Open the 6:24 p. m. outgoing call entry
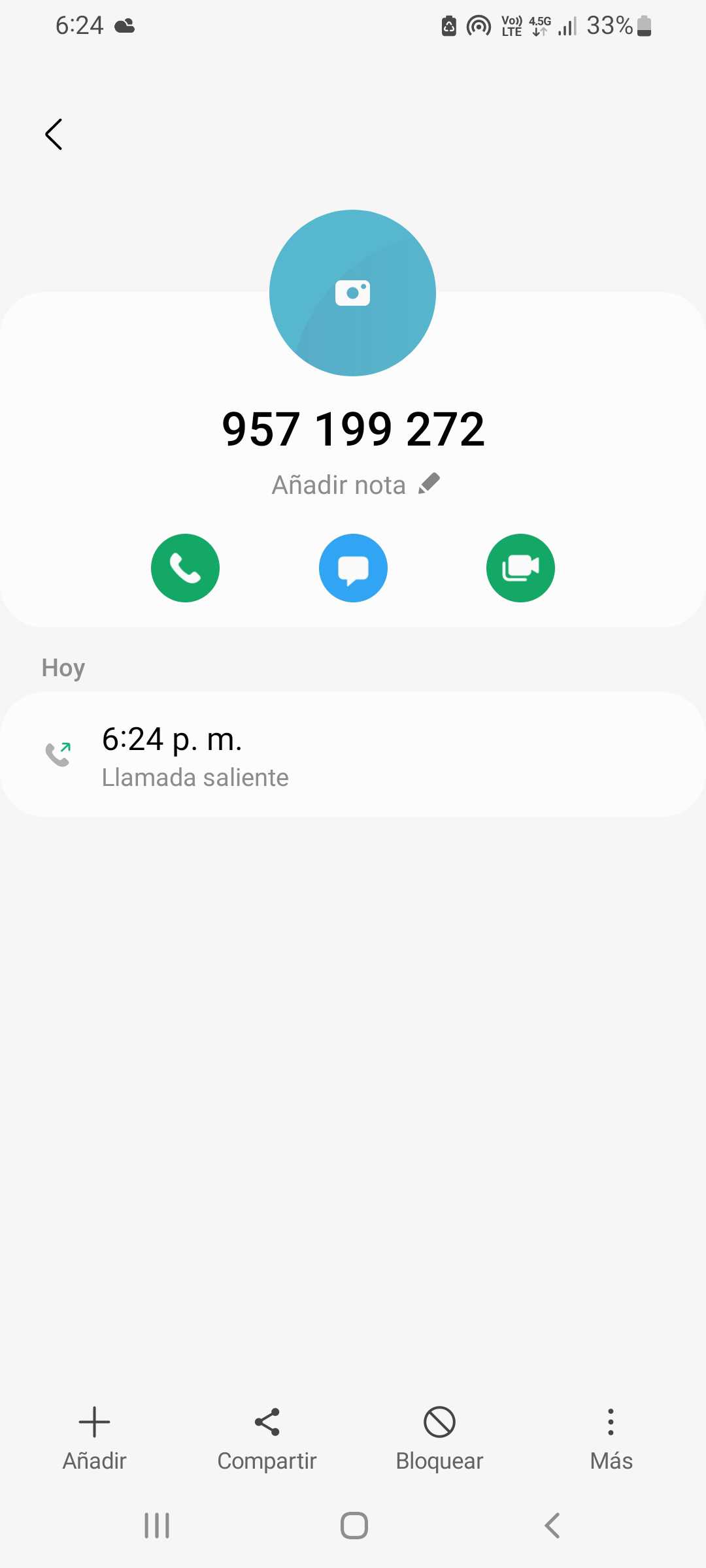The image size is (706, 1568). 353,755
